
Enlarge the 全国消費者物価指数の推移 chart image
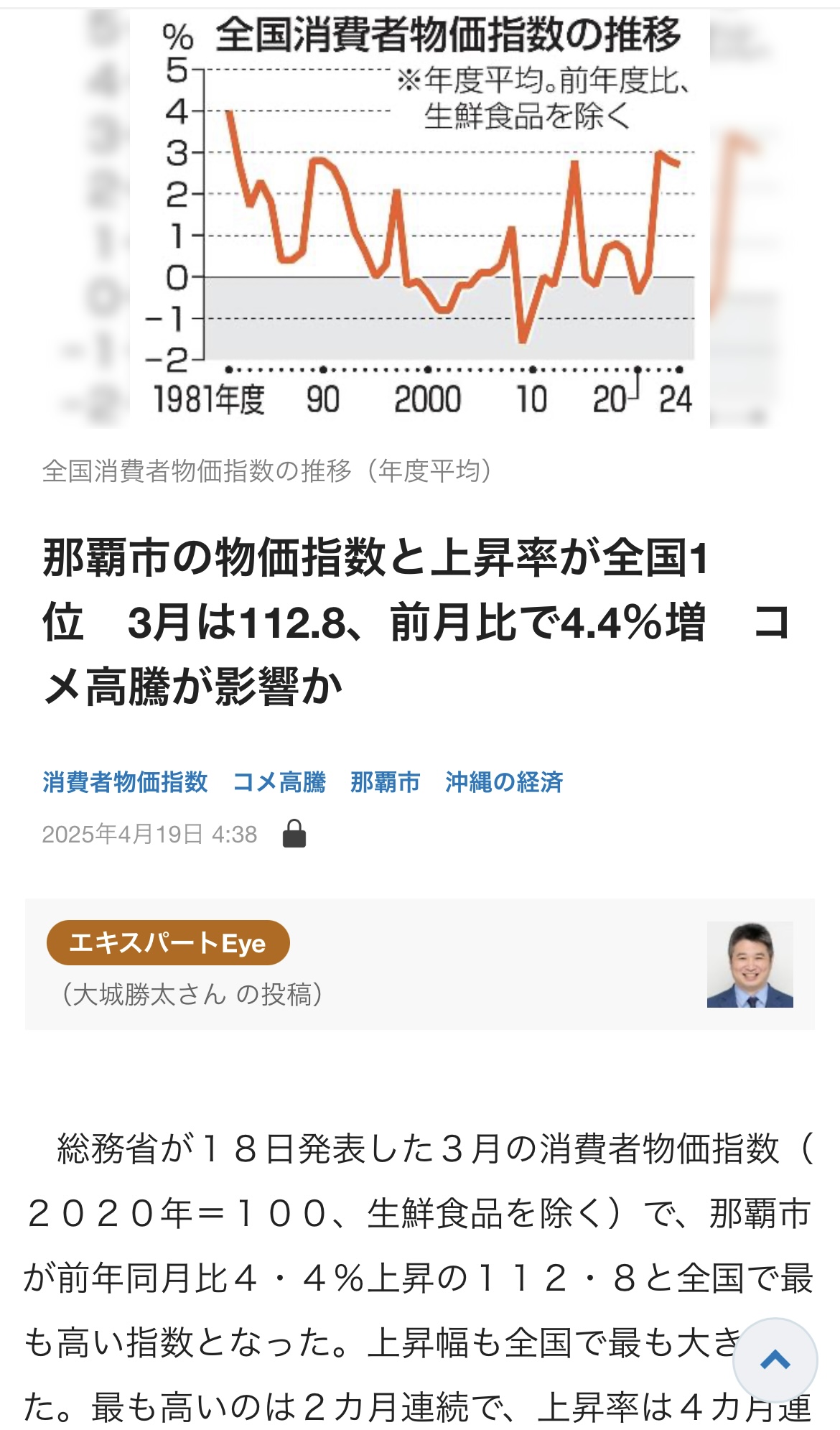(x=419, y=219)
